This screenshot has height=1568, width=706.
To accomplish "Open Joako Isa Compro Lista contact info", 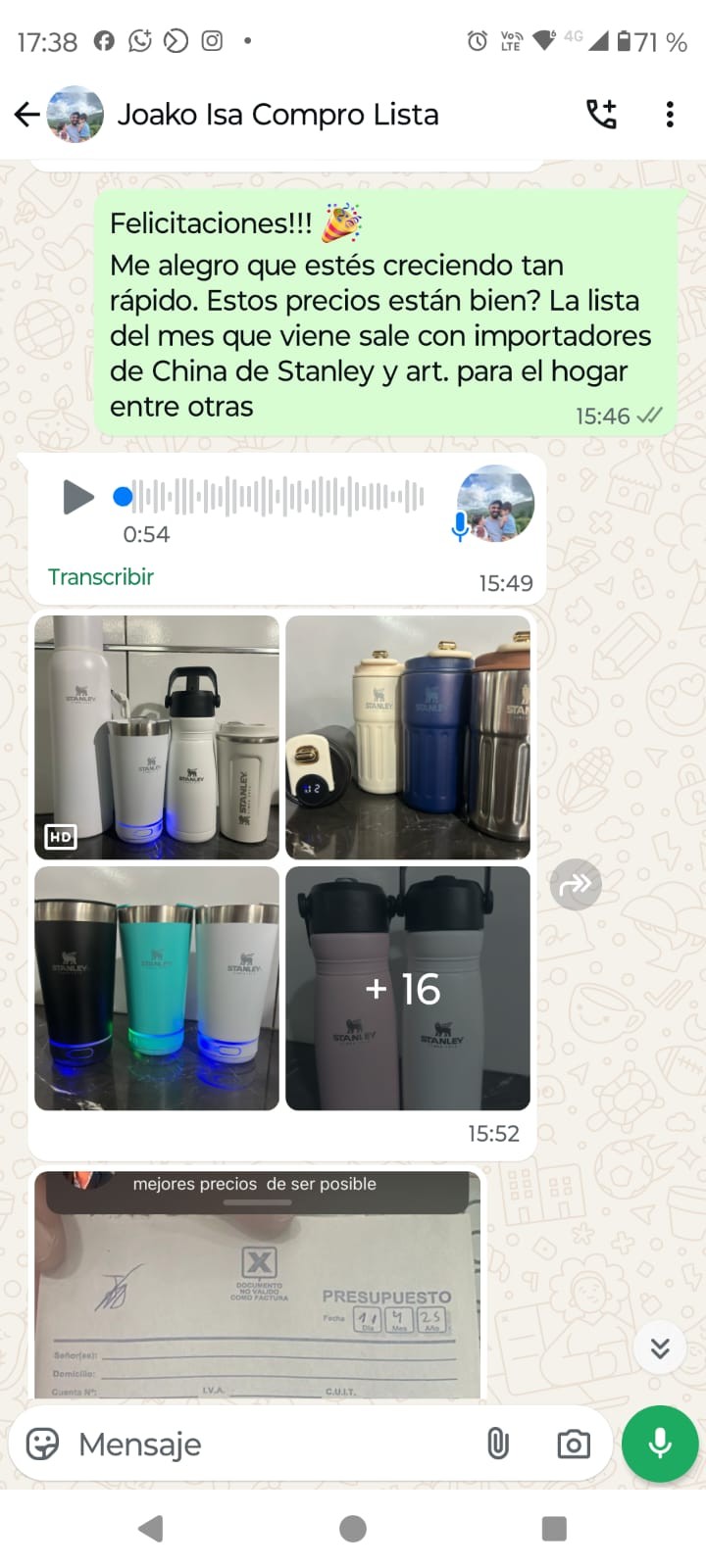I will (277, 115).
